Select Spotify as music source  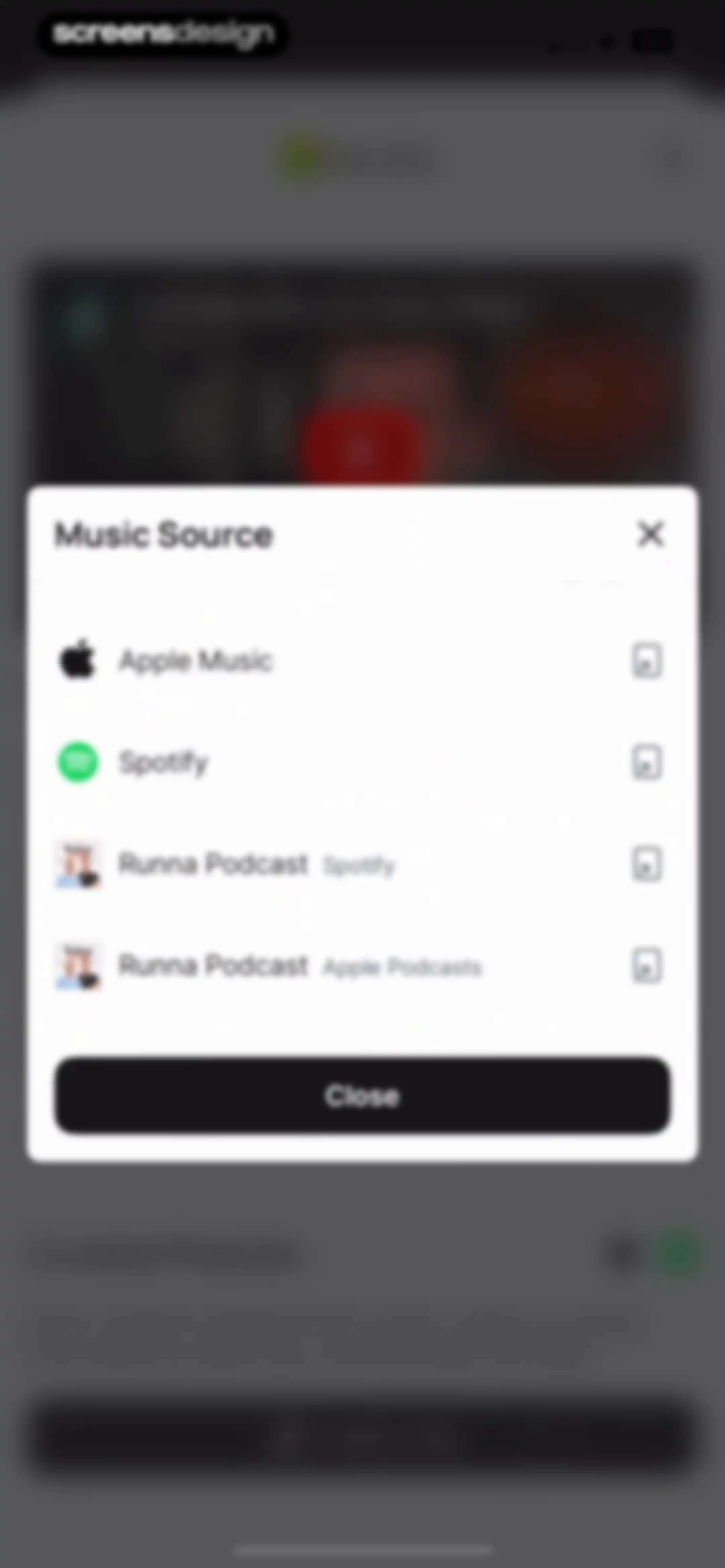361,762
